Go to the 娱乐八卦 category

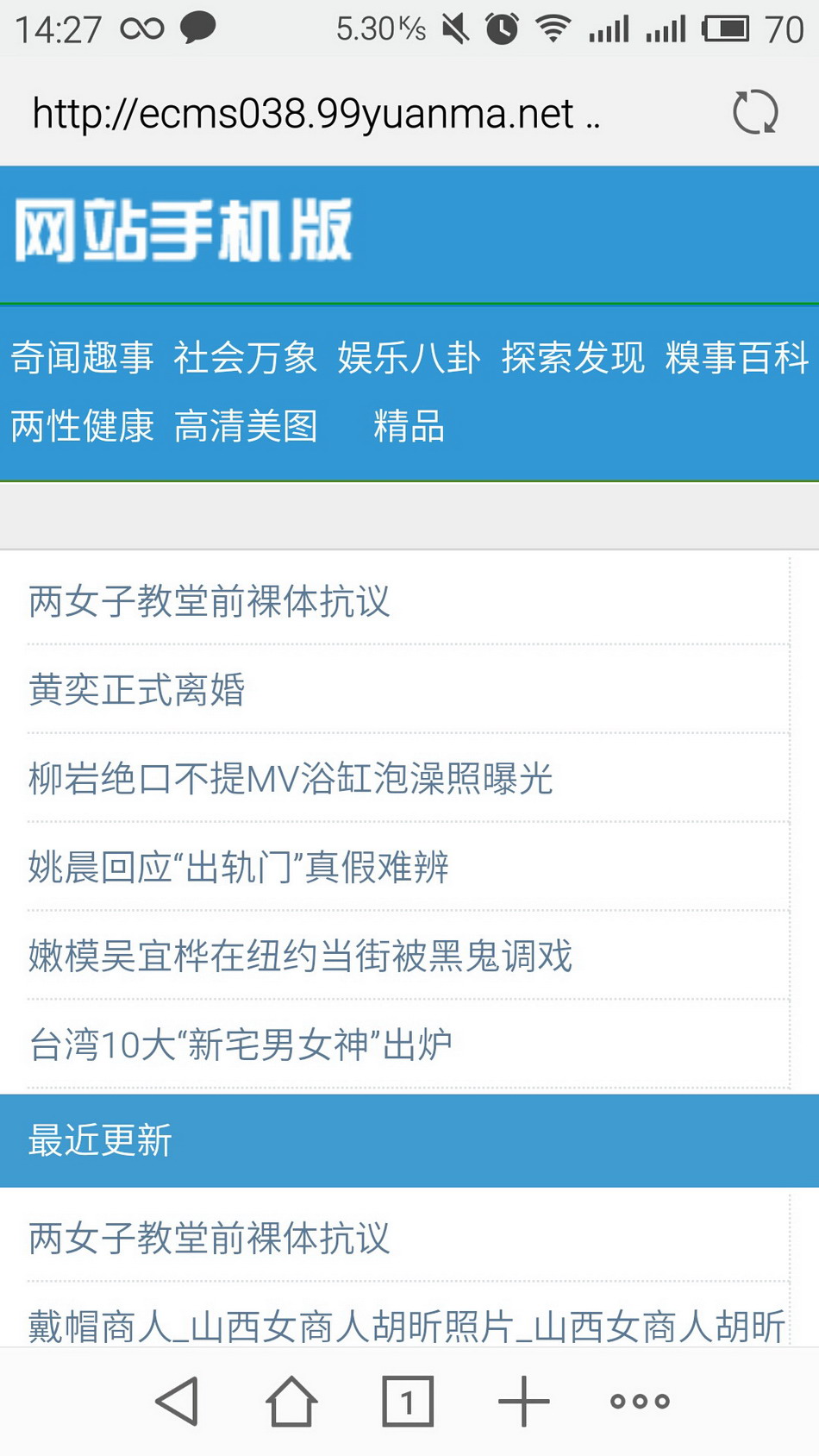point(409,357)
